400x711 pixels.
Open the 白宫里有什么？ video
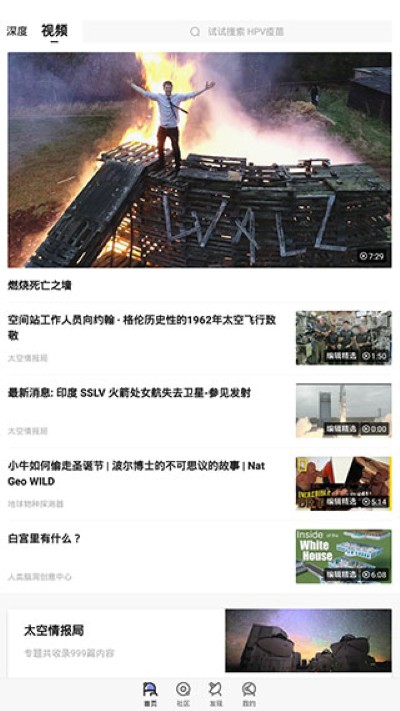coord(200,556)
